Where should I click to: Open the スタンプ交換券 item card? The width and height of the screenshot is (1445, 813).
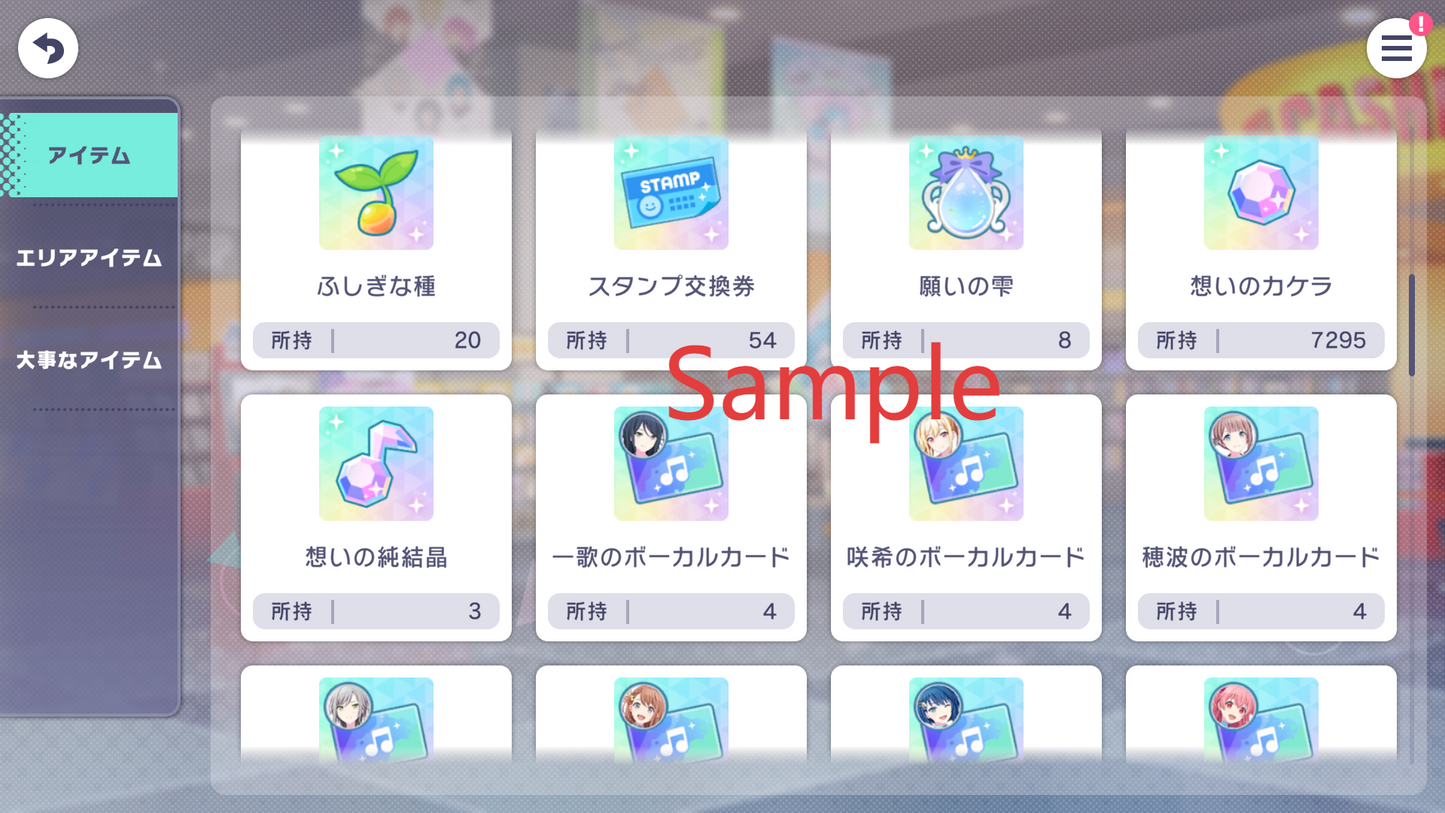pyautogui.click(x=671, y=250)
